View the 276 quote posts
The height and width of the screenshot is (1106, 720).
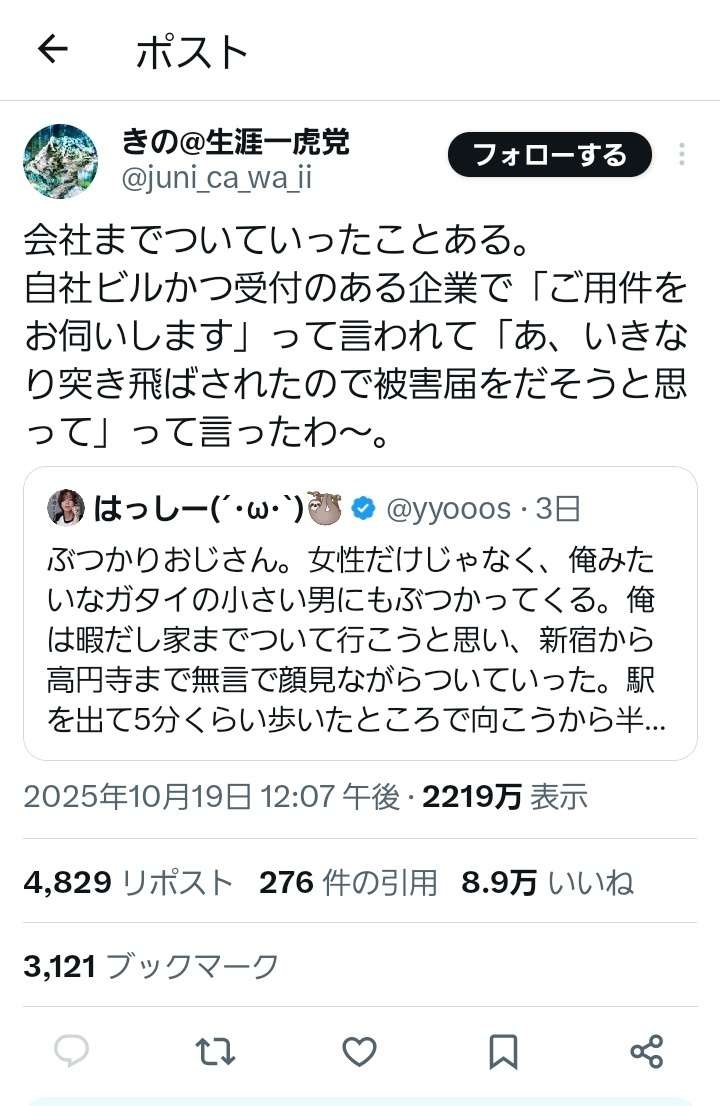point(347,881)
